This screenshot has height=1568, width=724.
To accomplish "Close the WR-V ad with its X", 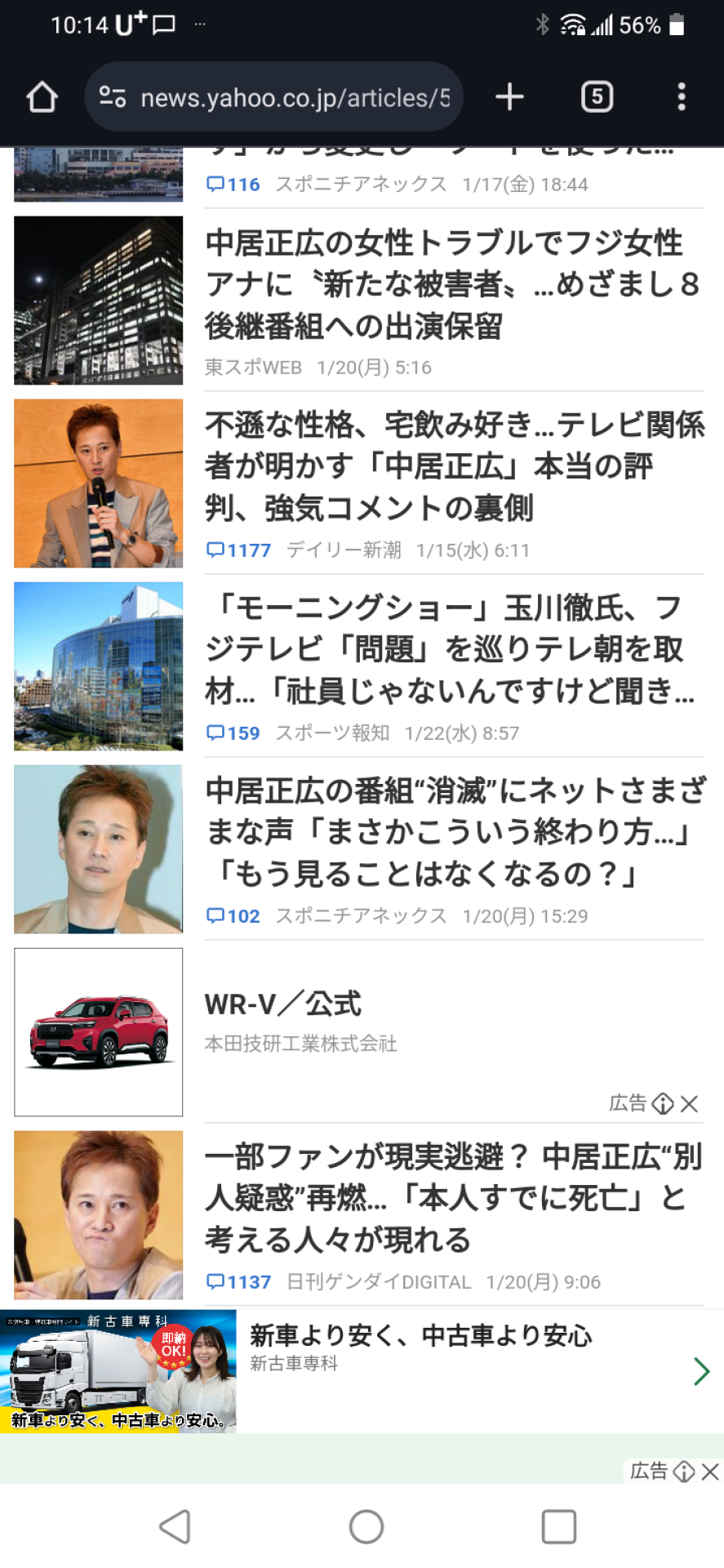I will point(690,1104).
